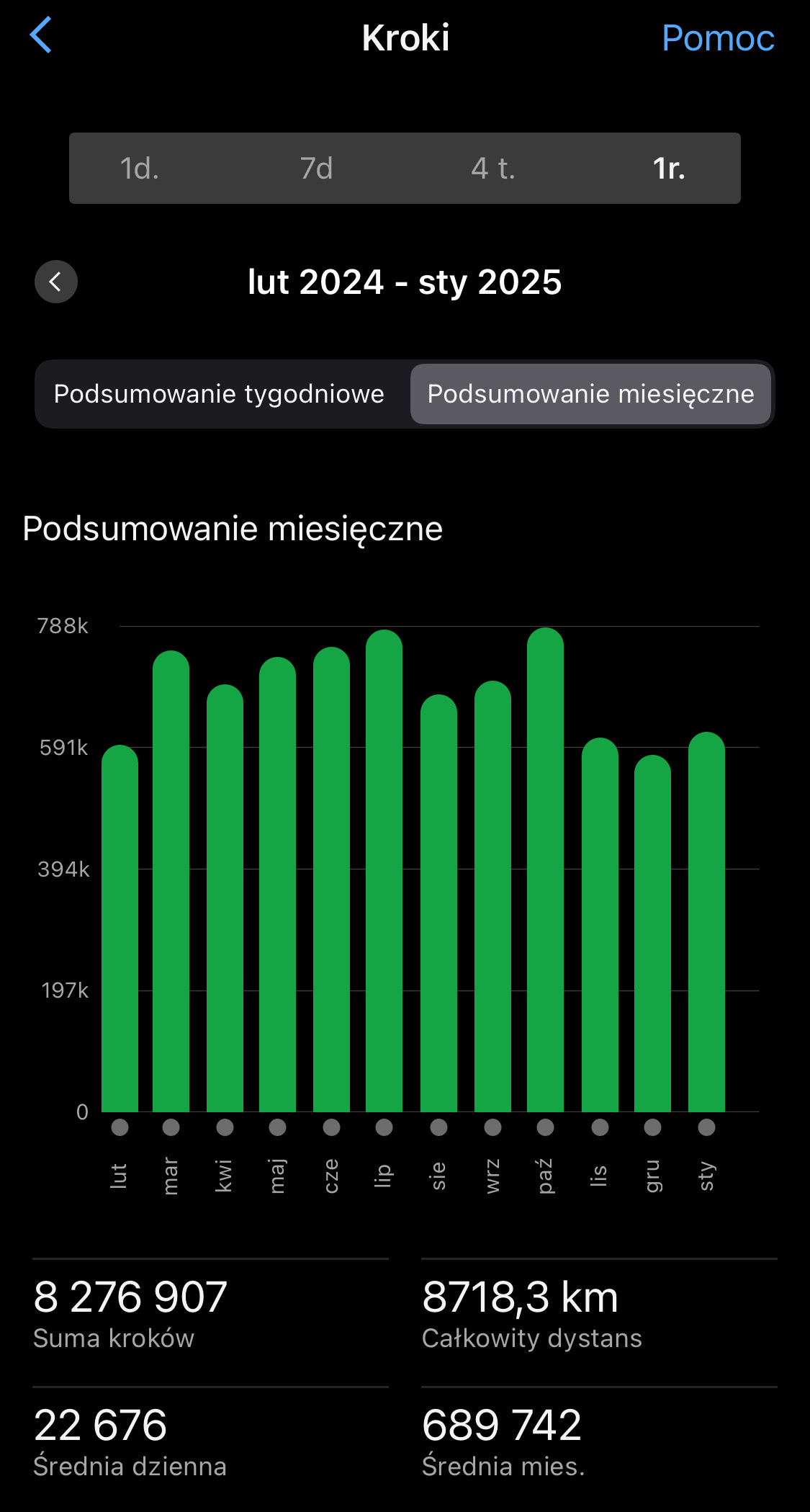Image resolution: width=810 pixels, height=1512 pixels.
Task: Open the Pomoc help link
Action: pyautogui.click(x=717, y=38)
